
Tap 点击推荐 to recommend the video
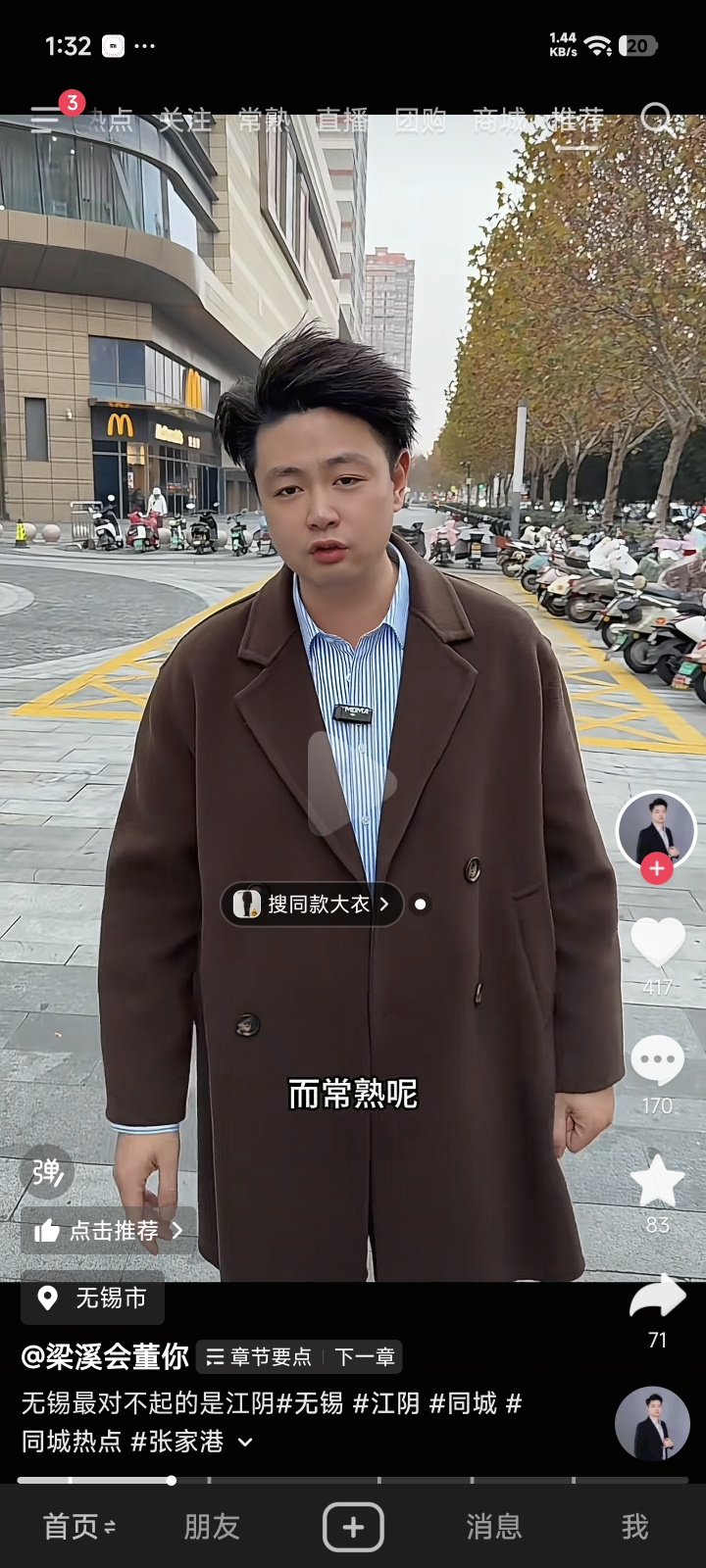point(108,1231)
